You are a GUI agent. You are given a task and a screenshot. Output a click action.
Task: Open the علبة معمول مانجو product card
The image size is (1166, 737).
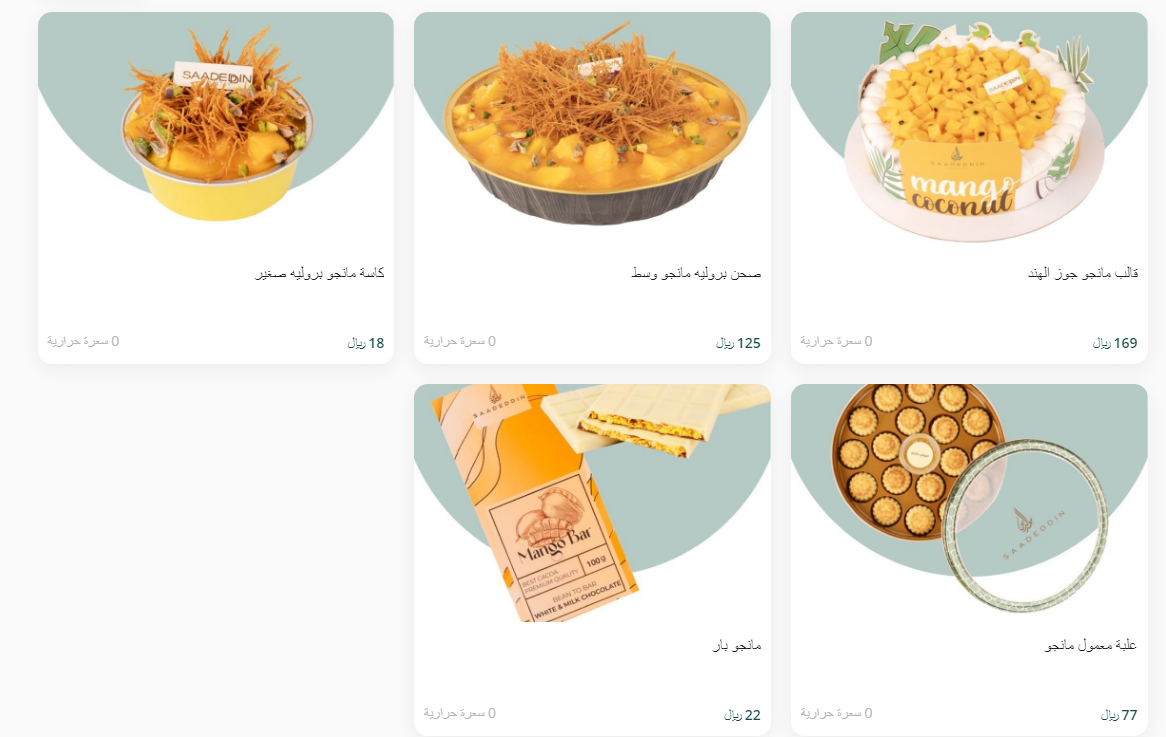[x=968, y=560]
